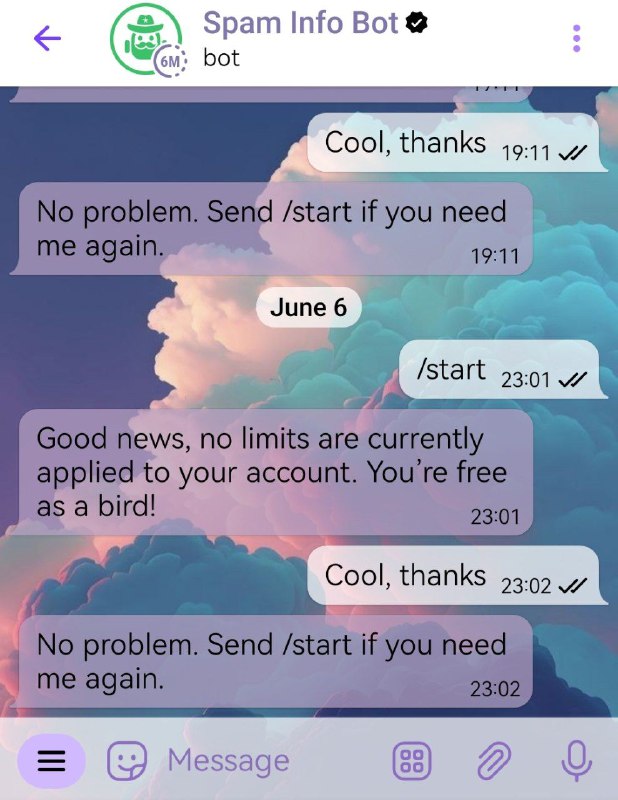Open the bot commands menu button
The image size is (618, 800).
pyautogui.click(x=51, y=761)
